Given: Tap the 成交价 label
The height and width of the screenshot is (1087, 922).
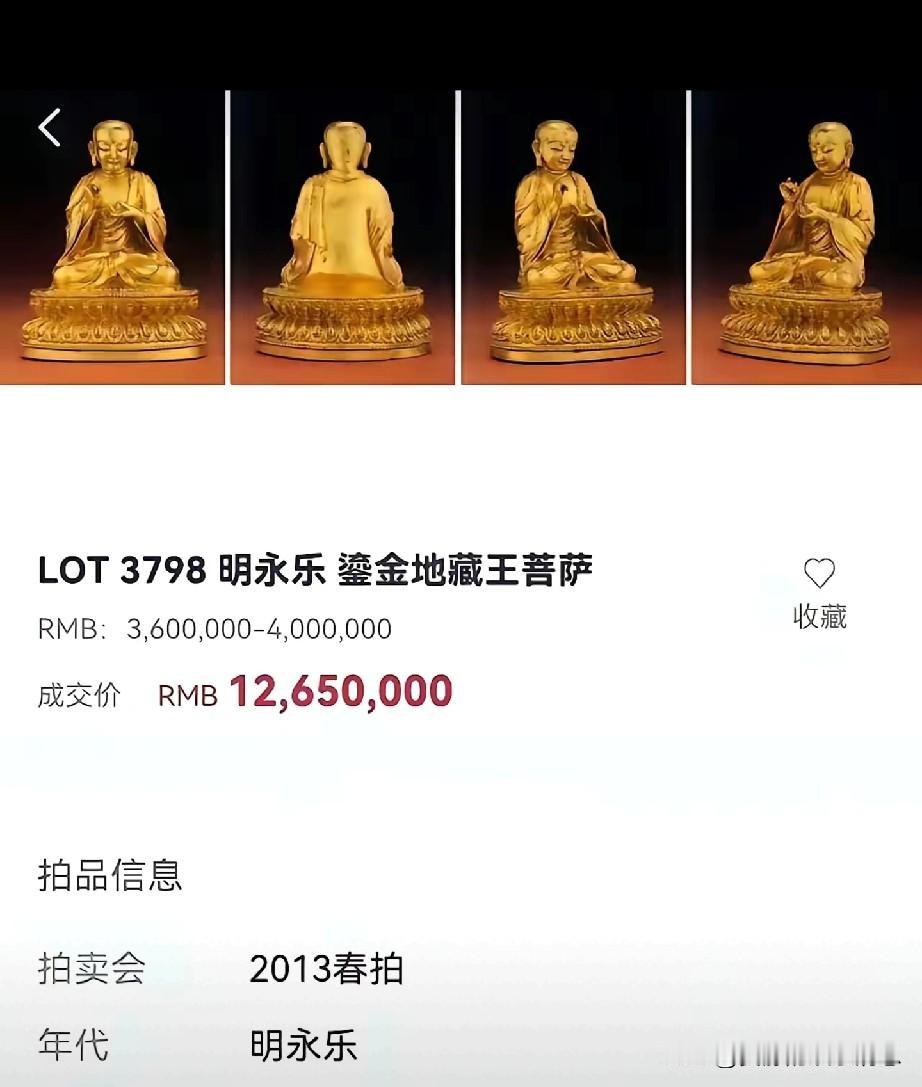Looking at the screenshot, I should (x=76, y=693).
